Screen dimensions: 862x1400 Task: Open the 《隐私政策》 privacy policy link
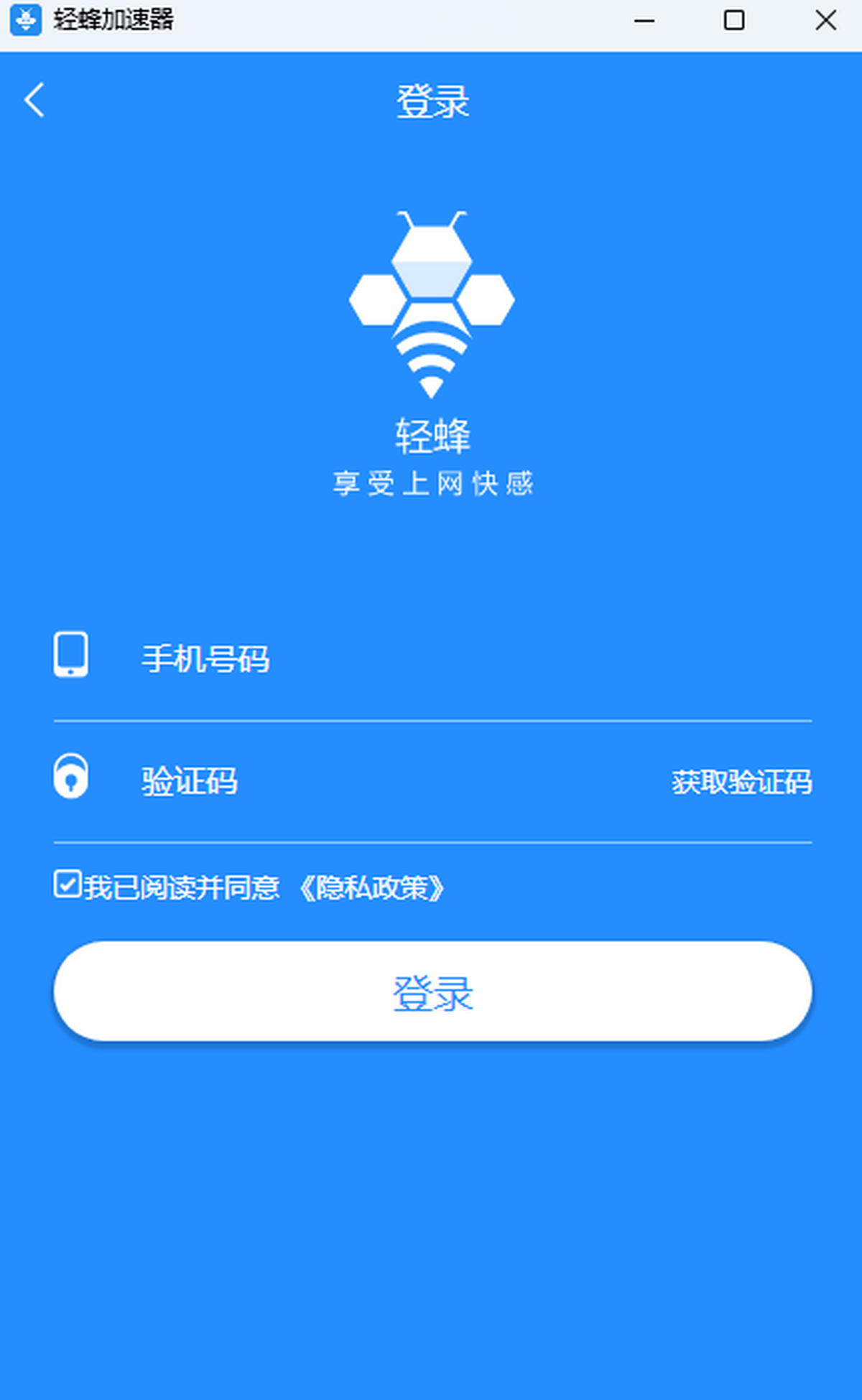(372, 888)
